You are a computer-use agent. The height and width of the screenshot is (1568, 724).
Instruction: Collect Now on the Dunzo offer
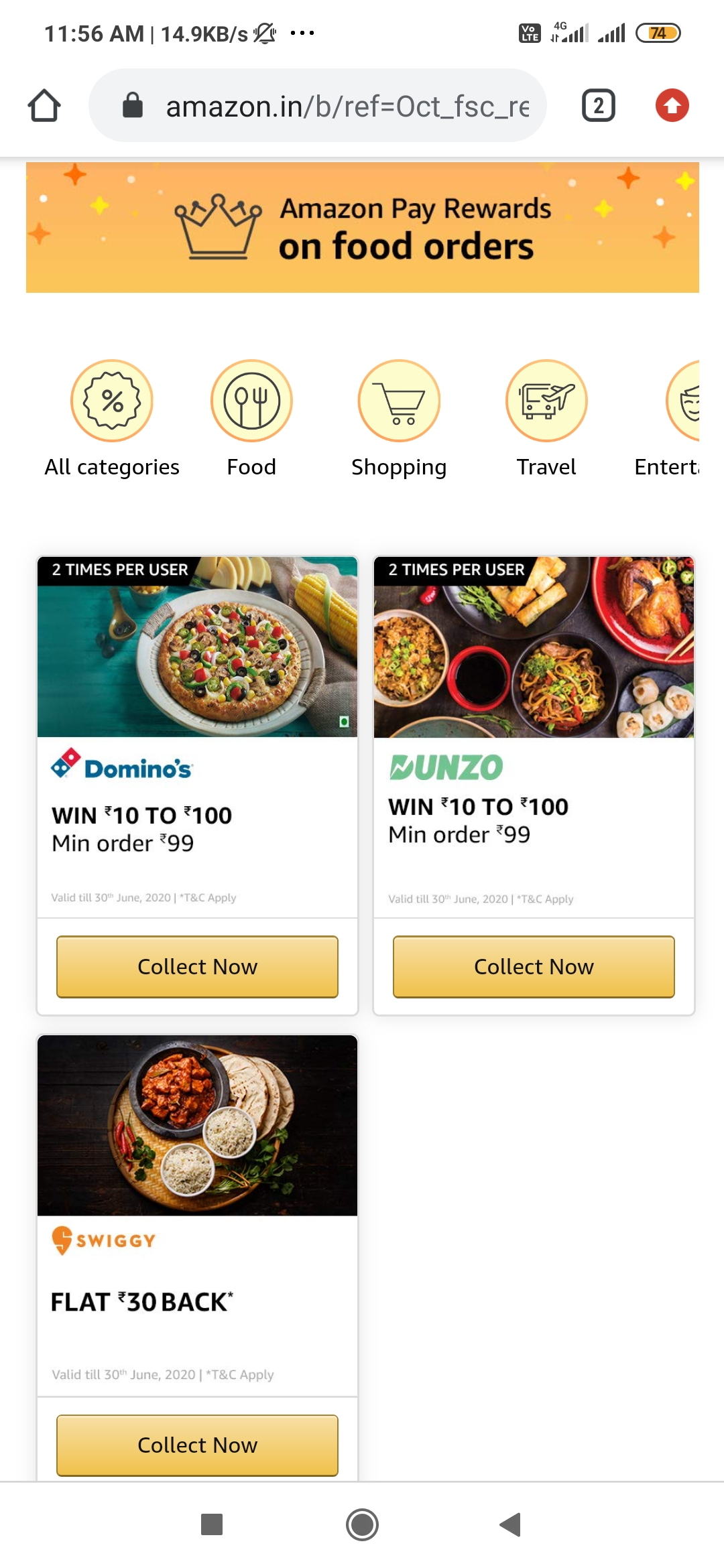(x=533, y=966)
